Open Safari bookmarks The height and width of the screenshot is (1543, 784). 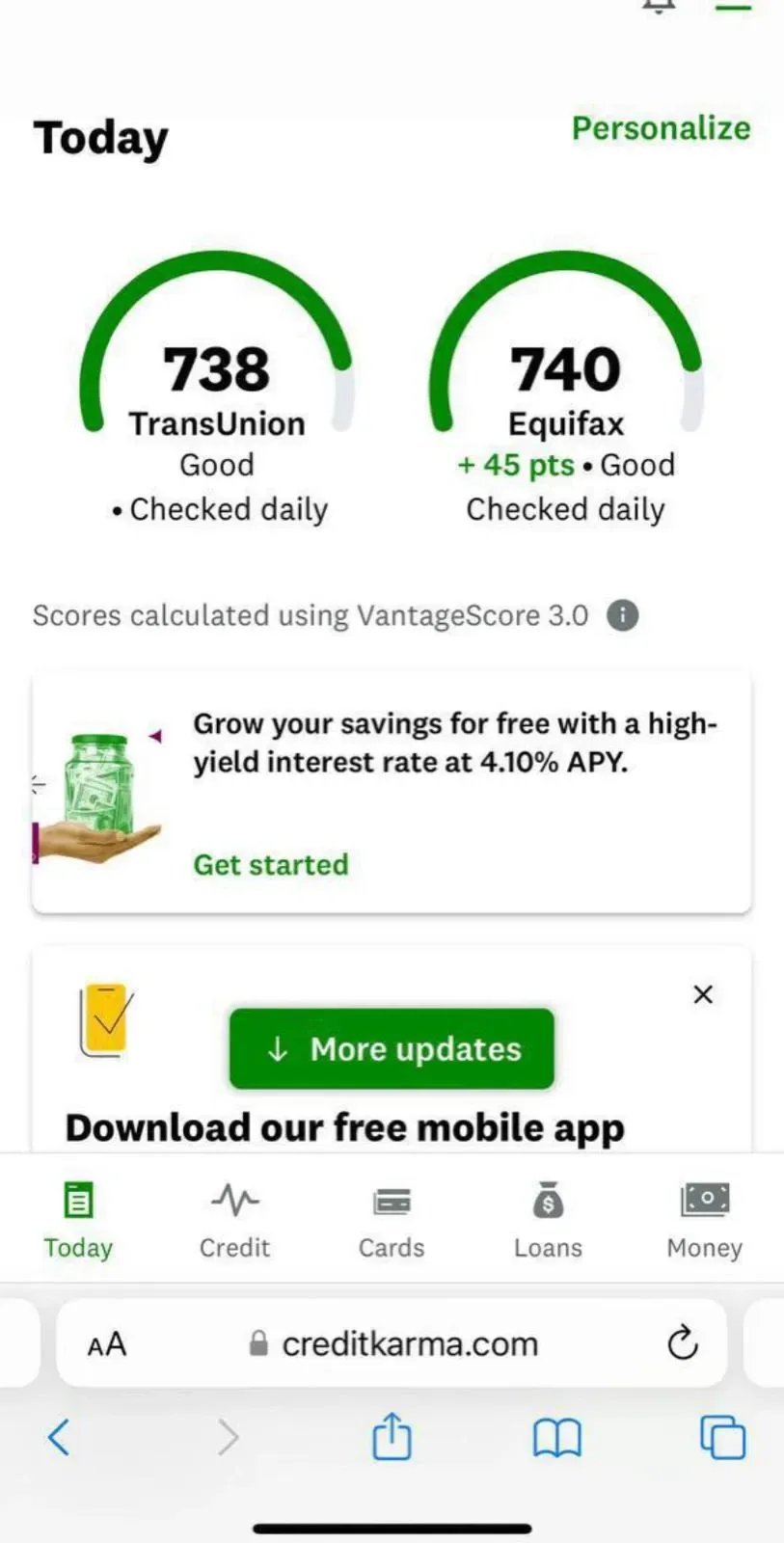pyautogui.click(x=556, y=1438)
